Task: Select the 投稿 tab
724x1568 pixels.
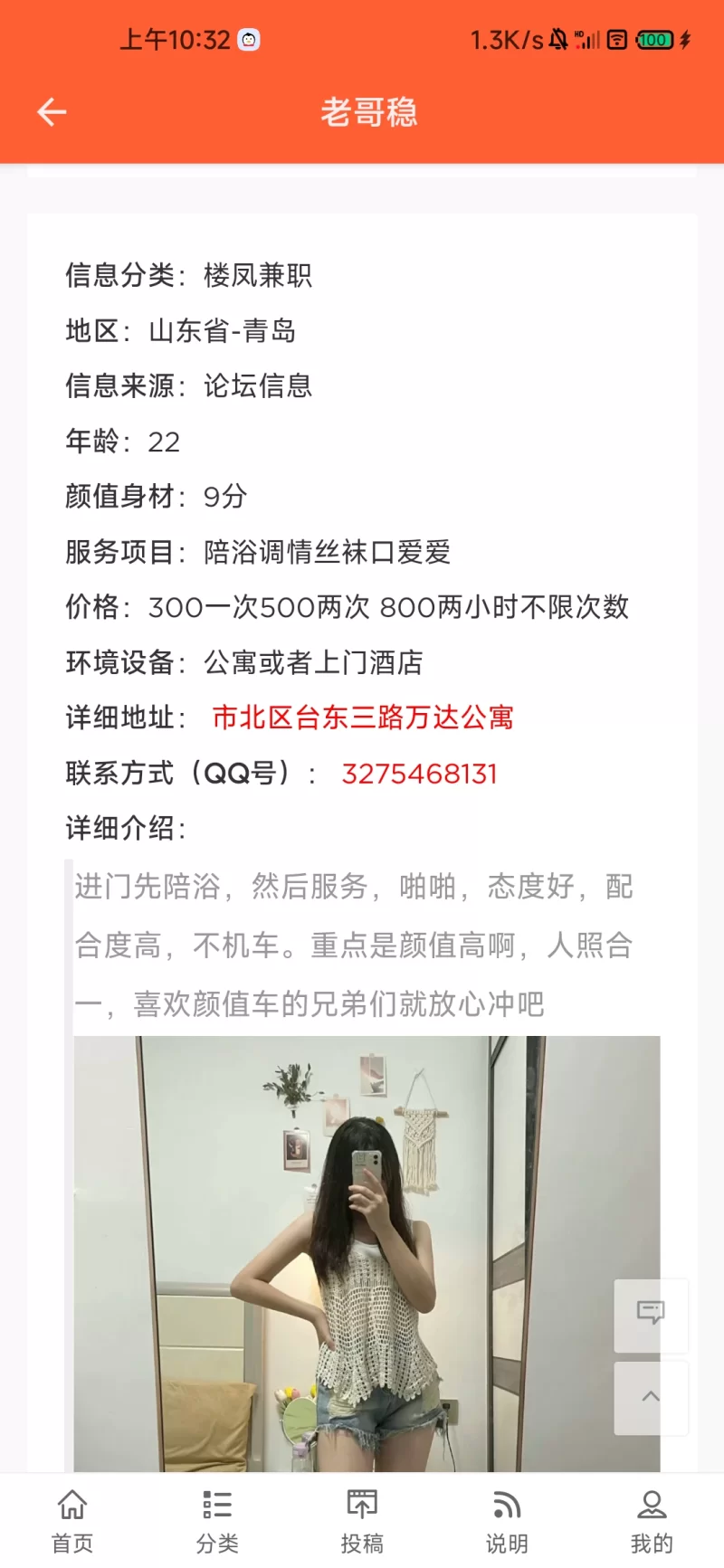Action: (362, 1520)
